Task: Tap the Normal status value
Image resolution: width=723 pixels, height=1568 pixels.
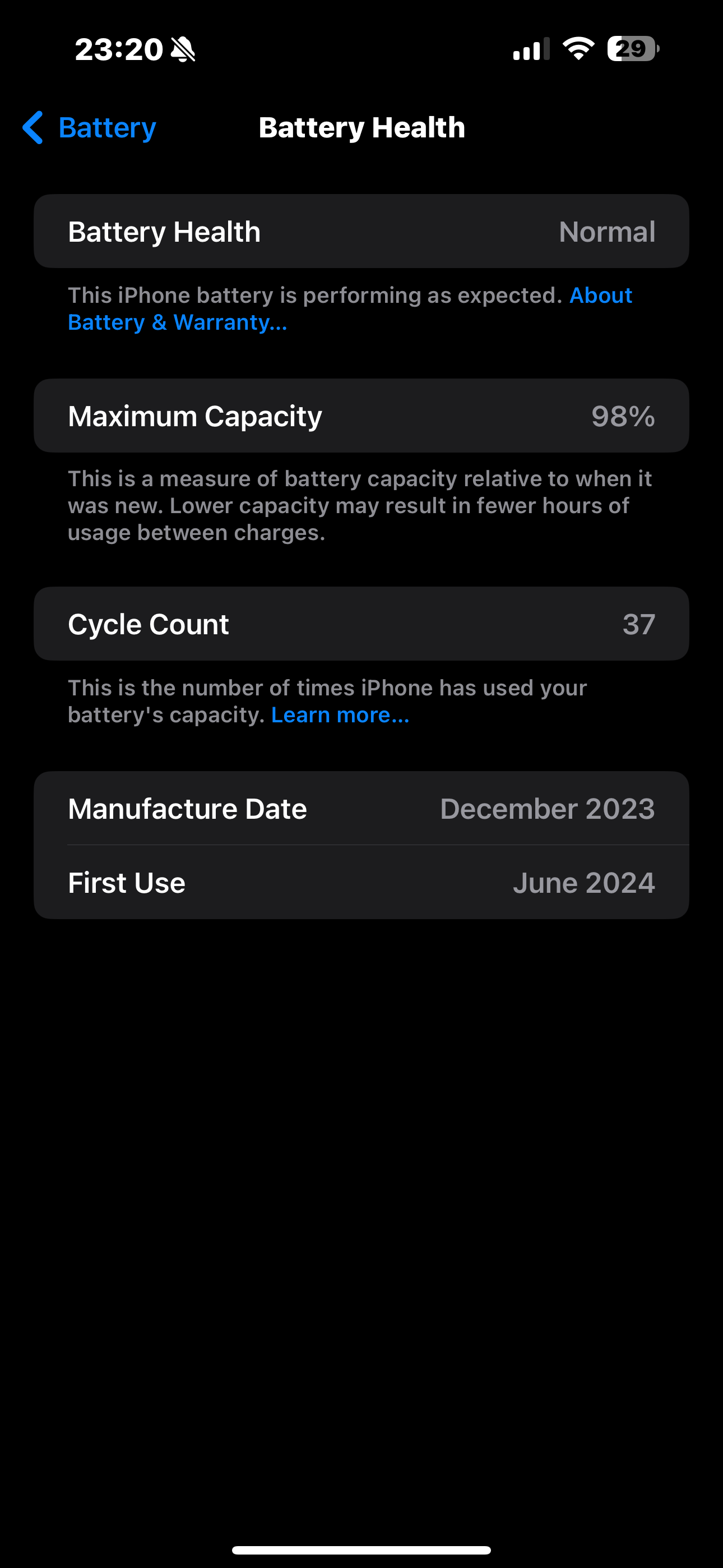Action: point(607,230)
